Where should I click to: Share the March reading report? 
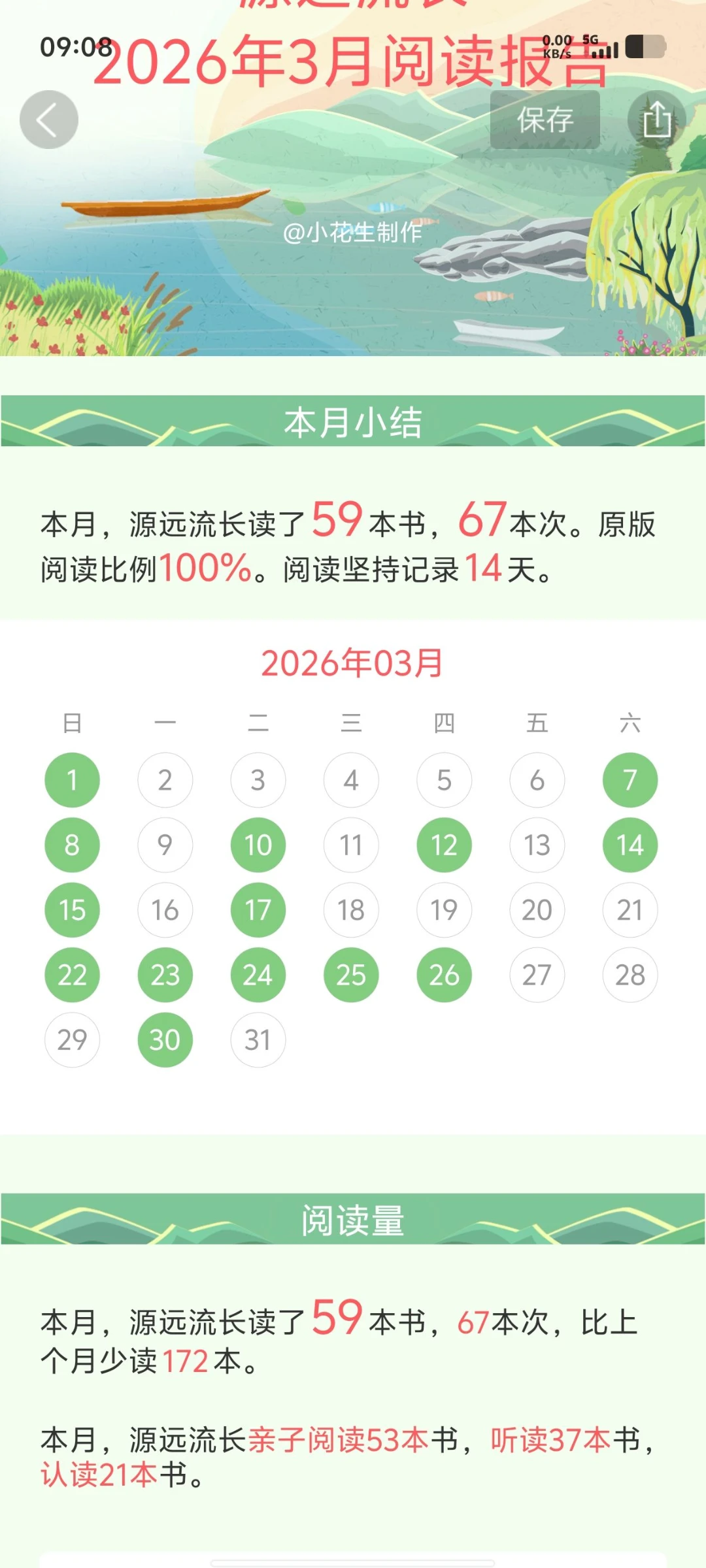(656, 120)
